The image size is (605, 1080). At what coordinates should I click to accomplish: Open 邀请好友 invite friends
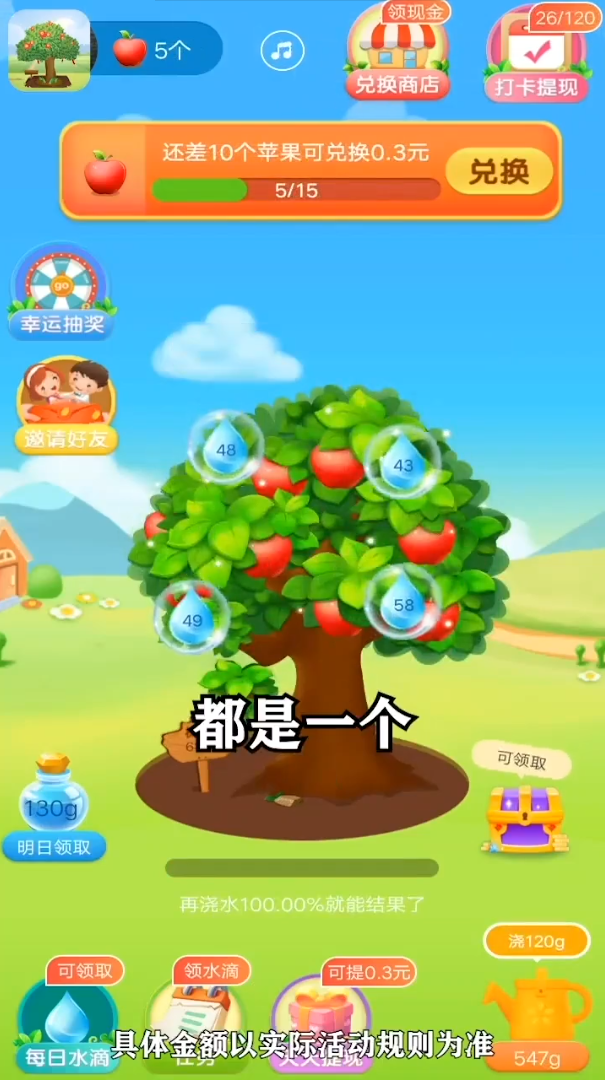67,405
